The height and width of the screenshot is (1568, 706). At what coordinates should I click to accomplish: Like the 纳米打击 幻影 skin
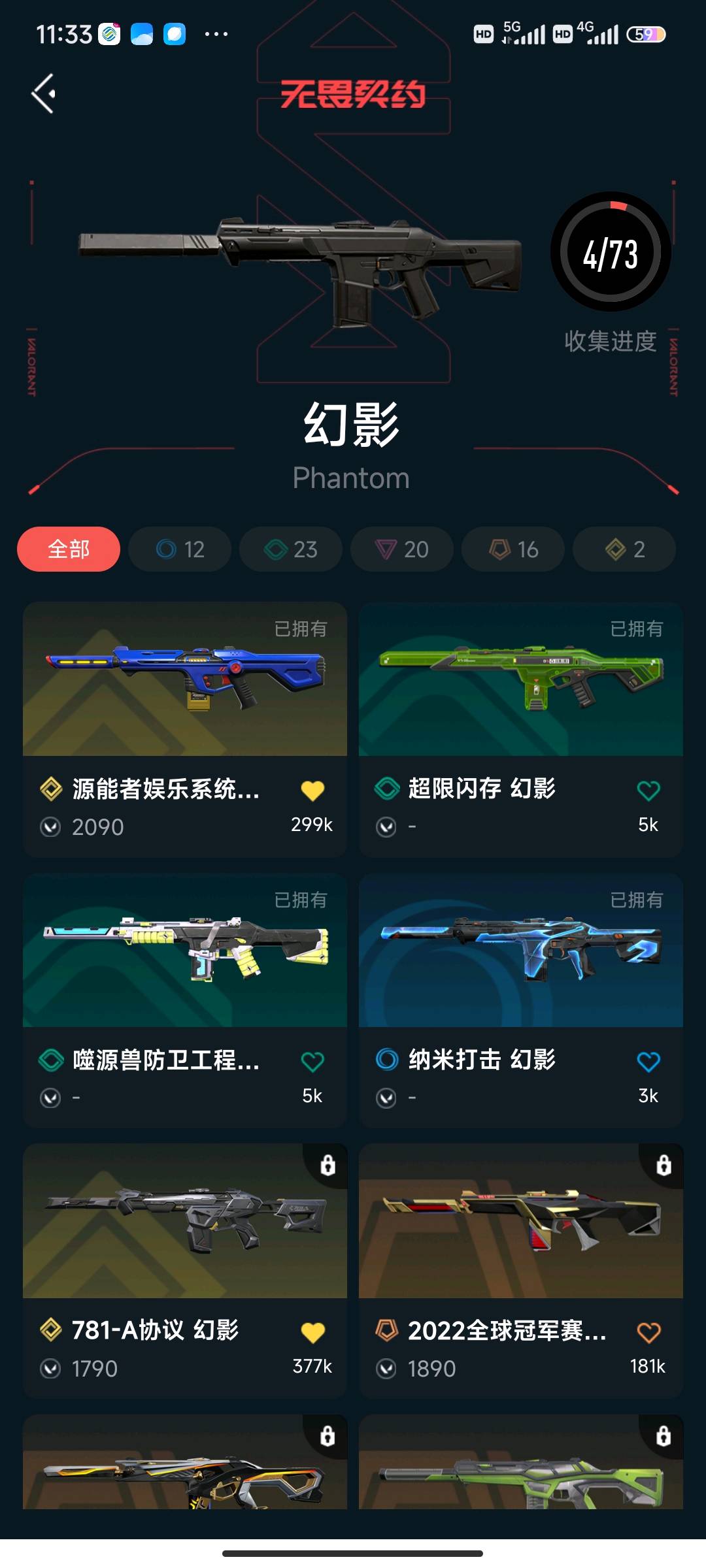pyautogui.click(x=648, y=1062)
